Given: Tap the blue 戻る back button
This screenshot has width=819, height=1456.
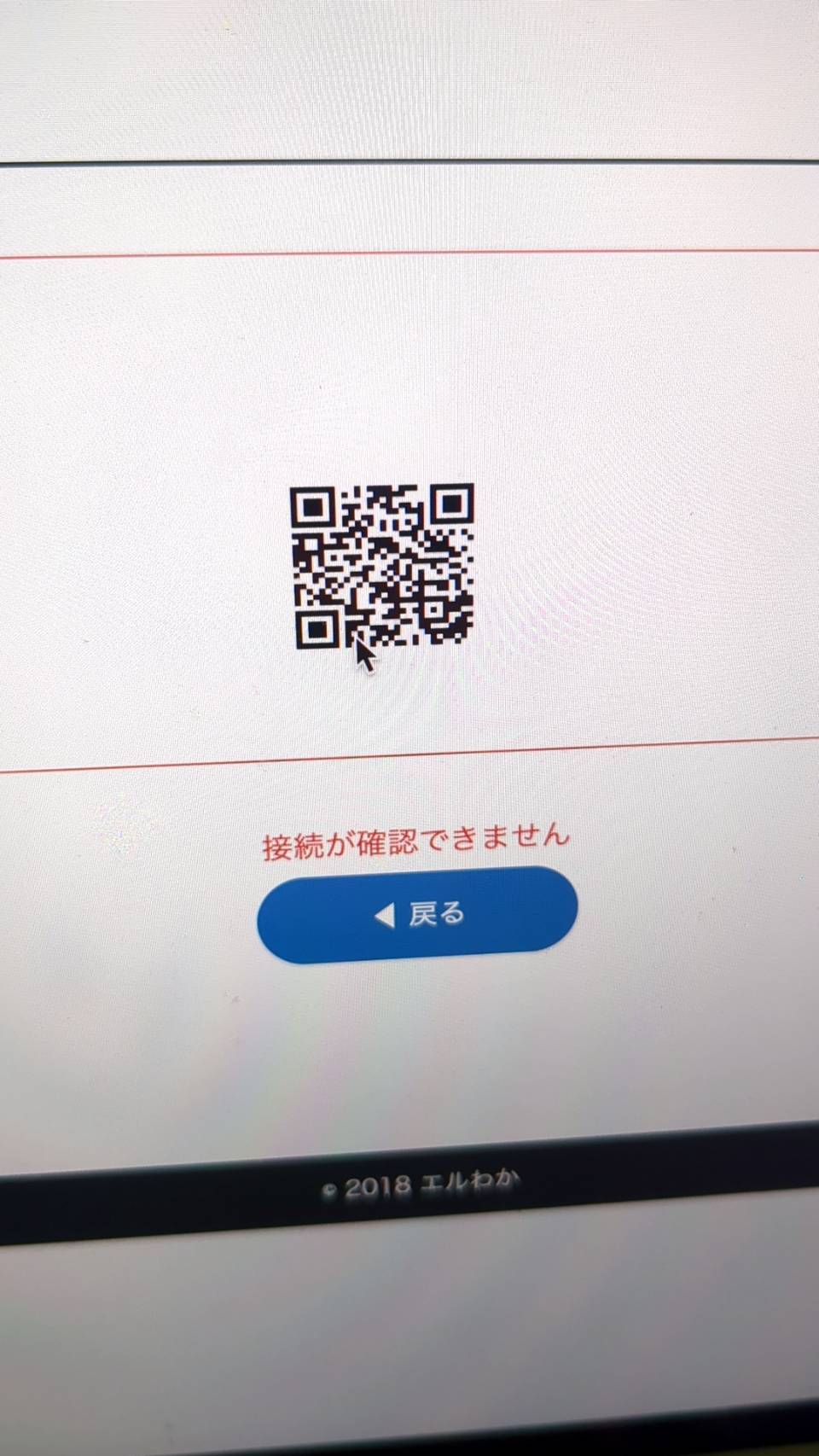Looking at the screenshot, I should tap(417, 914).
